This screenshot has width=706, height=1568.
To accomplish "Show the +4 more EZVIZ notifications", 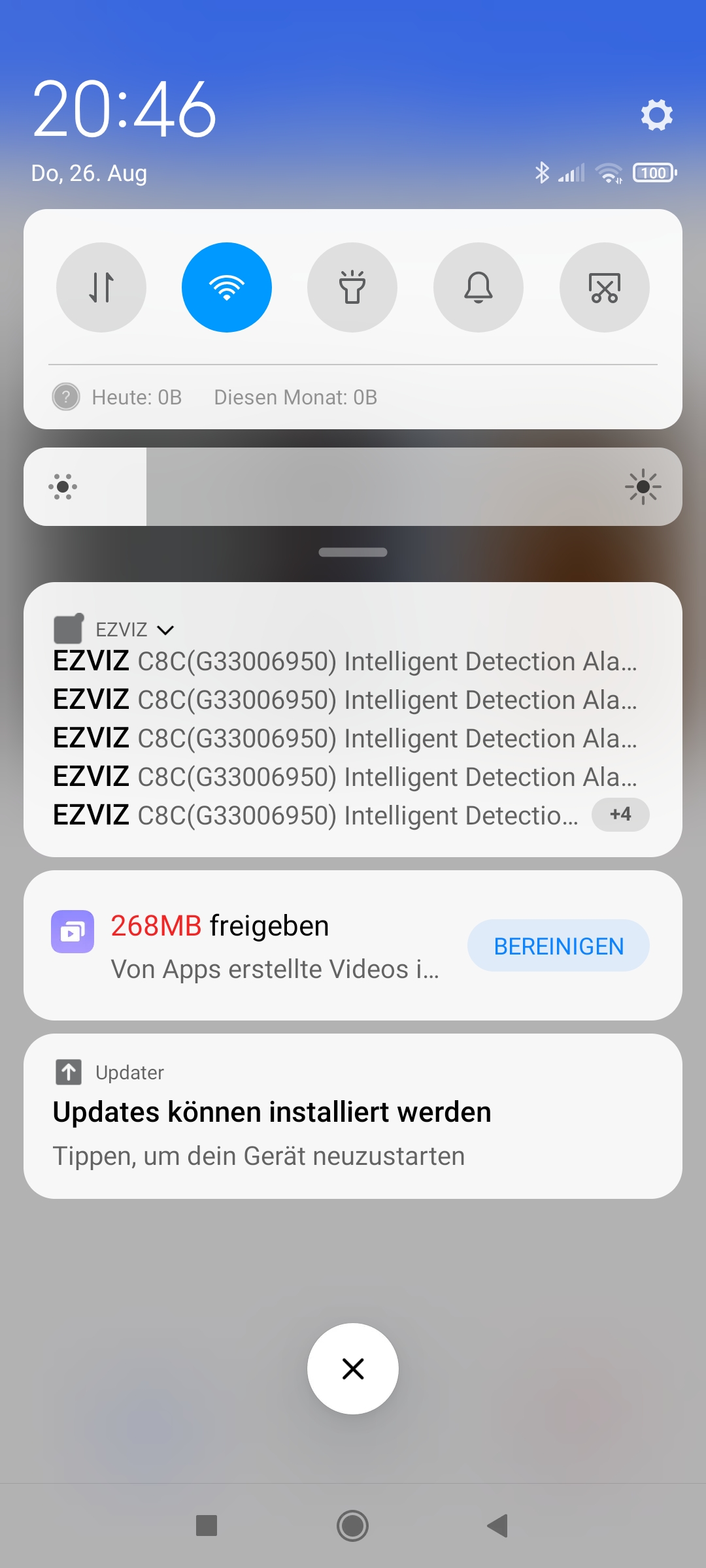I will tap(620, 815).
